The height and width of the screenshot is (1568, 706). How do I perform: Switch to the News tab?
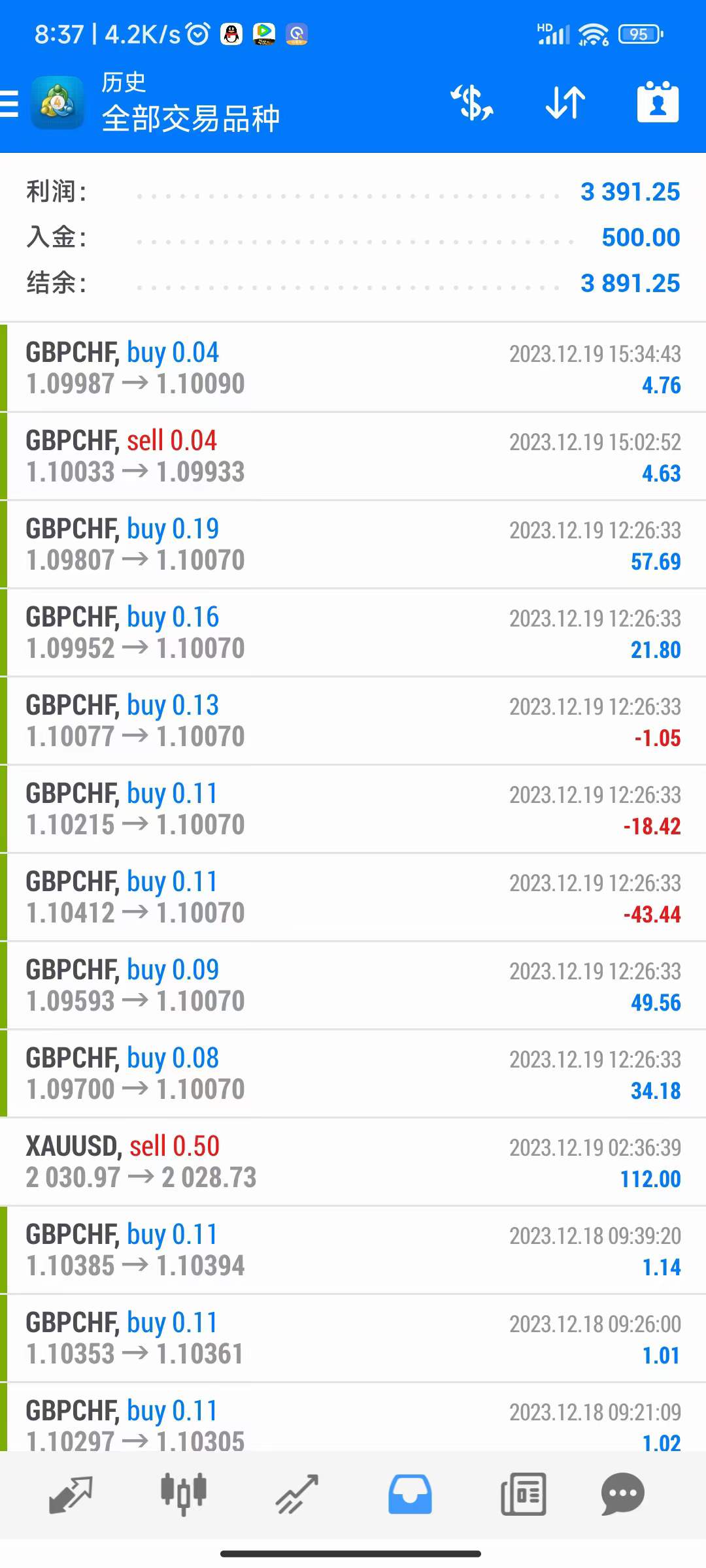coord(523,1495)
